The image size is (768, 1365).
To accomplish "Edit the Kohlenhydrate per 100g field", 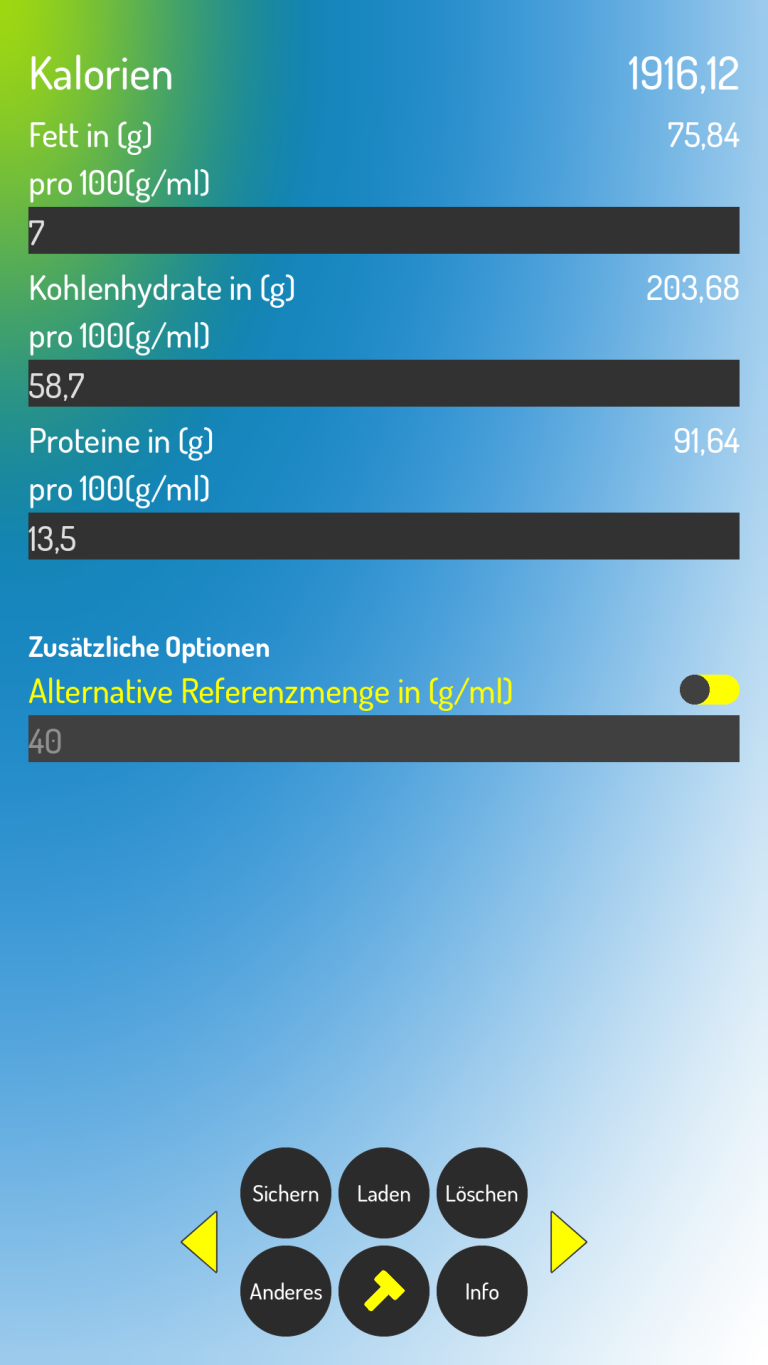I will tap(384, 384).
